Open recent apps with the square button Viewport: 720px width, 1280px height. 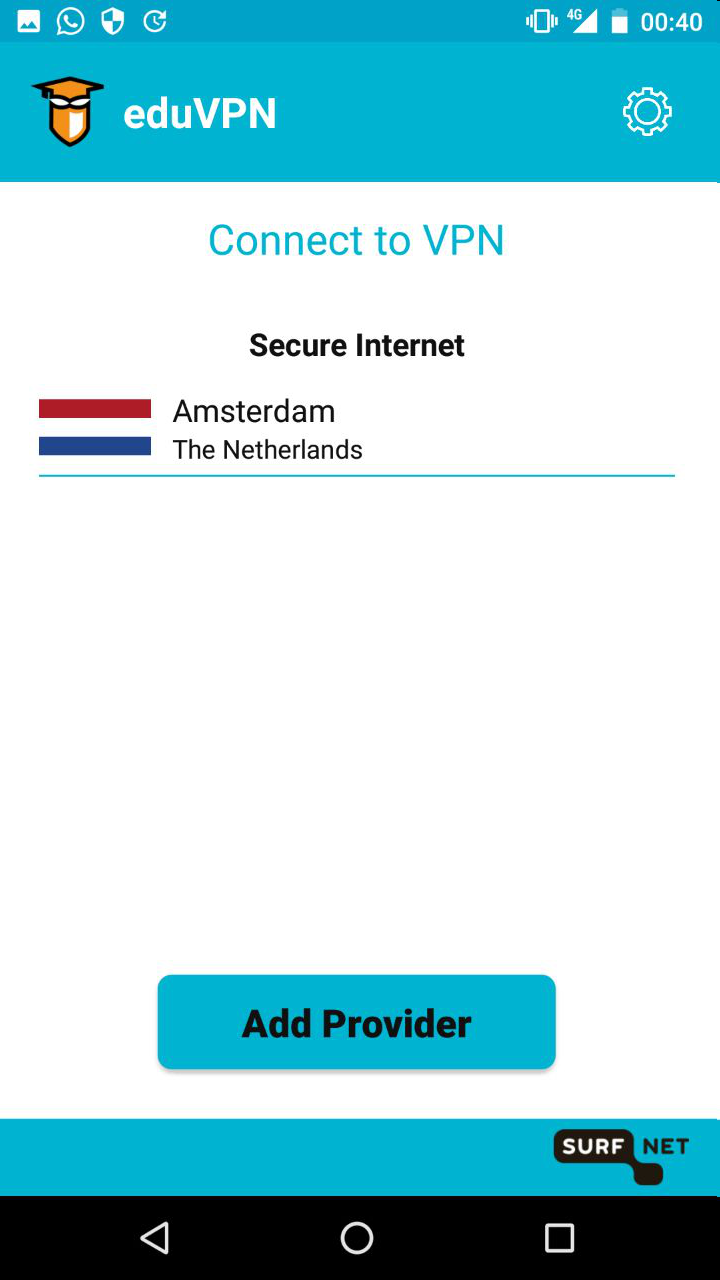[559, 1238]
